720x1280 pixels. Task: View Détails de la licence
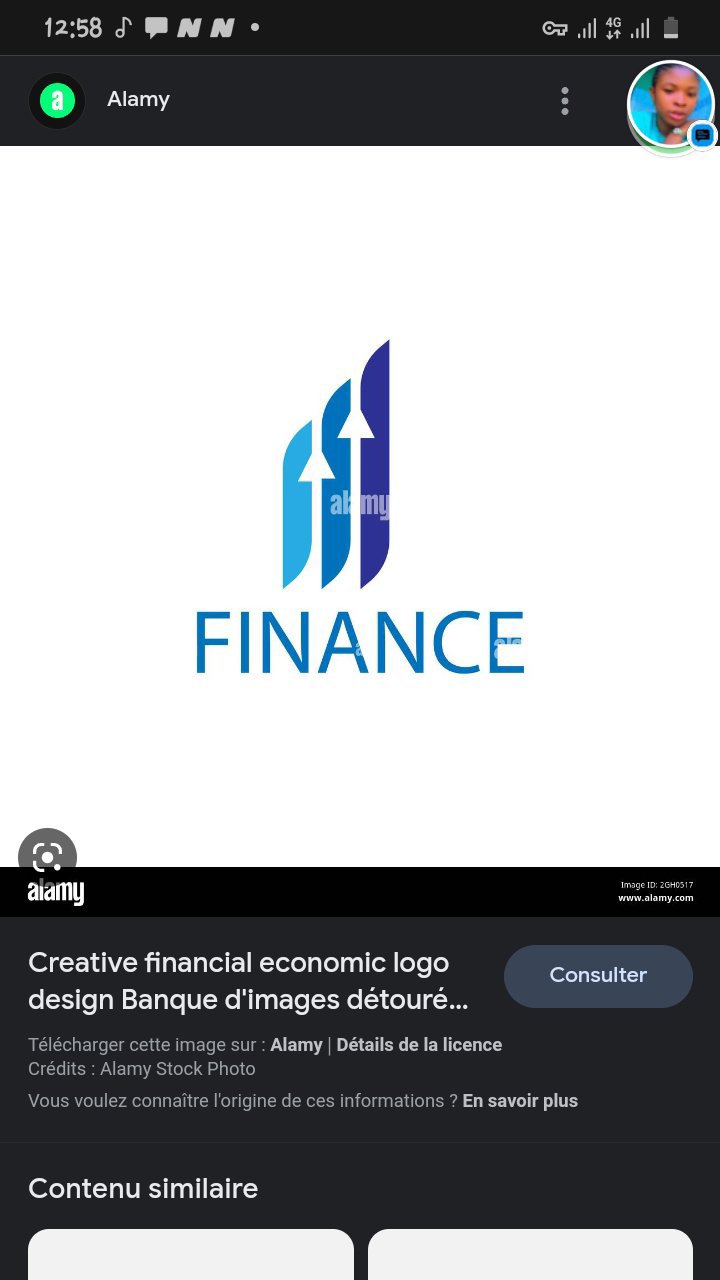tap(419, 1045)
